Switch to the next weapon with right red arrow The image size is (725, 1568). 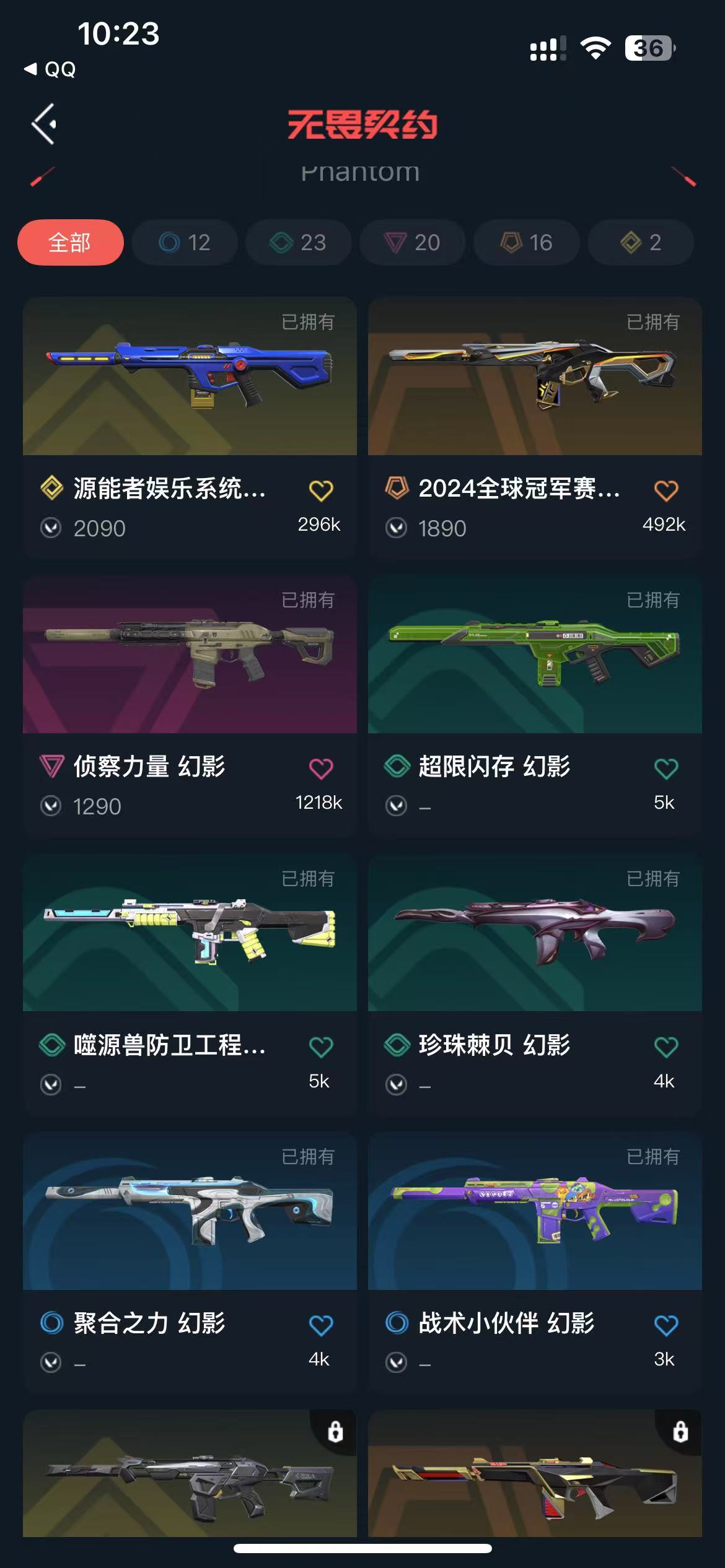tap(684, 176)
